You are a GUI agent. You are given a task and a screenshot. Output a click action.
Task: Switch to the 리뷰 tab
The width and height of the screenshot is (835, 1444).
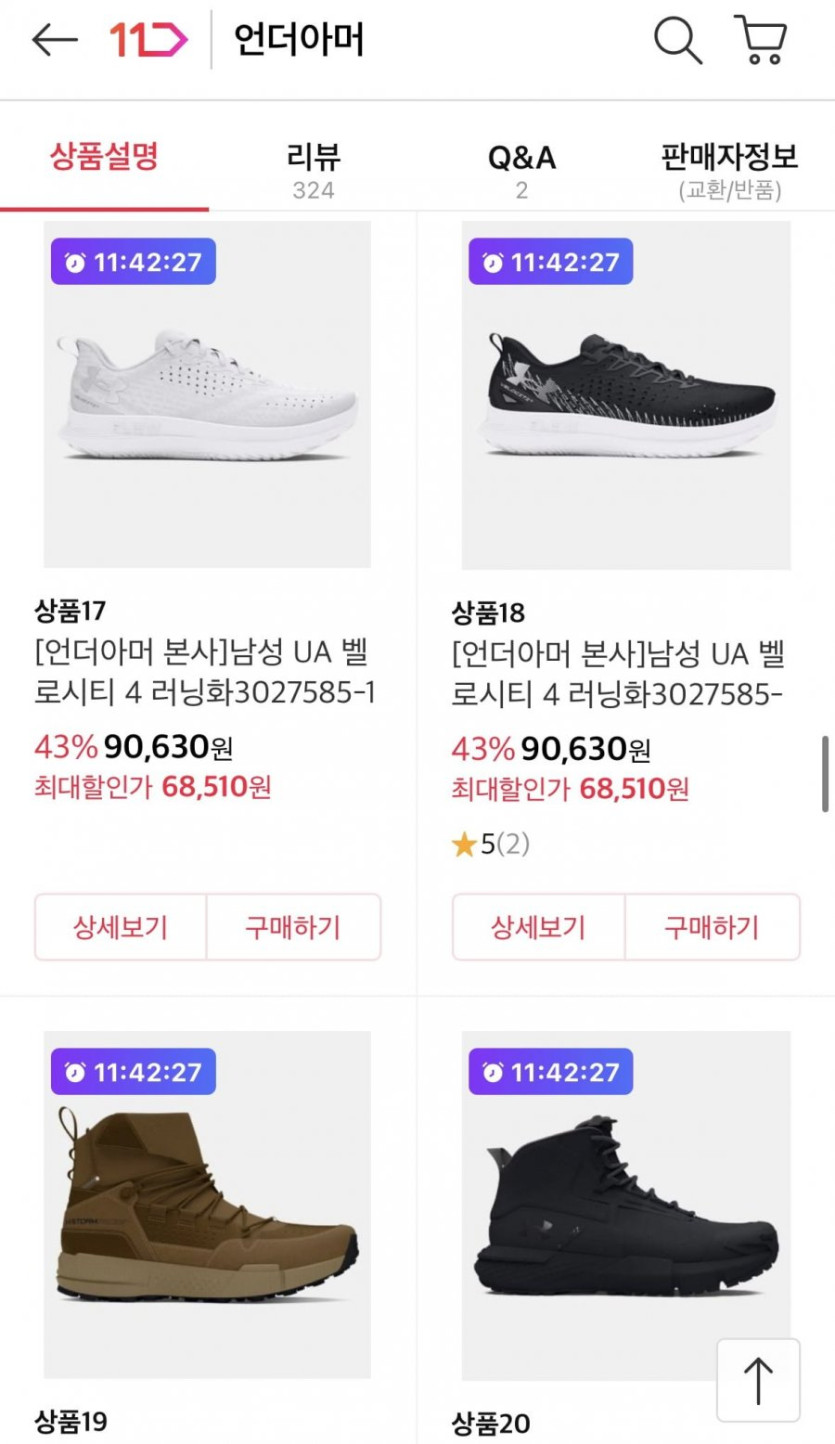tap(313, 168)
